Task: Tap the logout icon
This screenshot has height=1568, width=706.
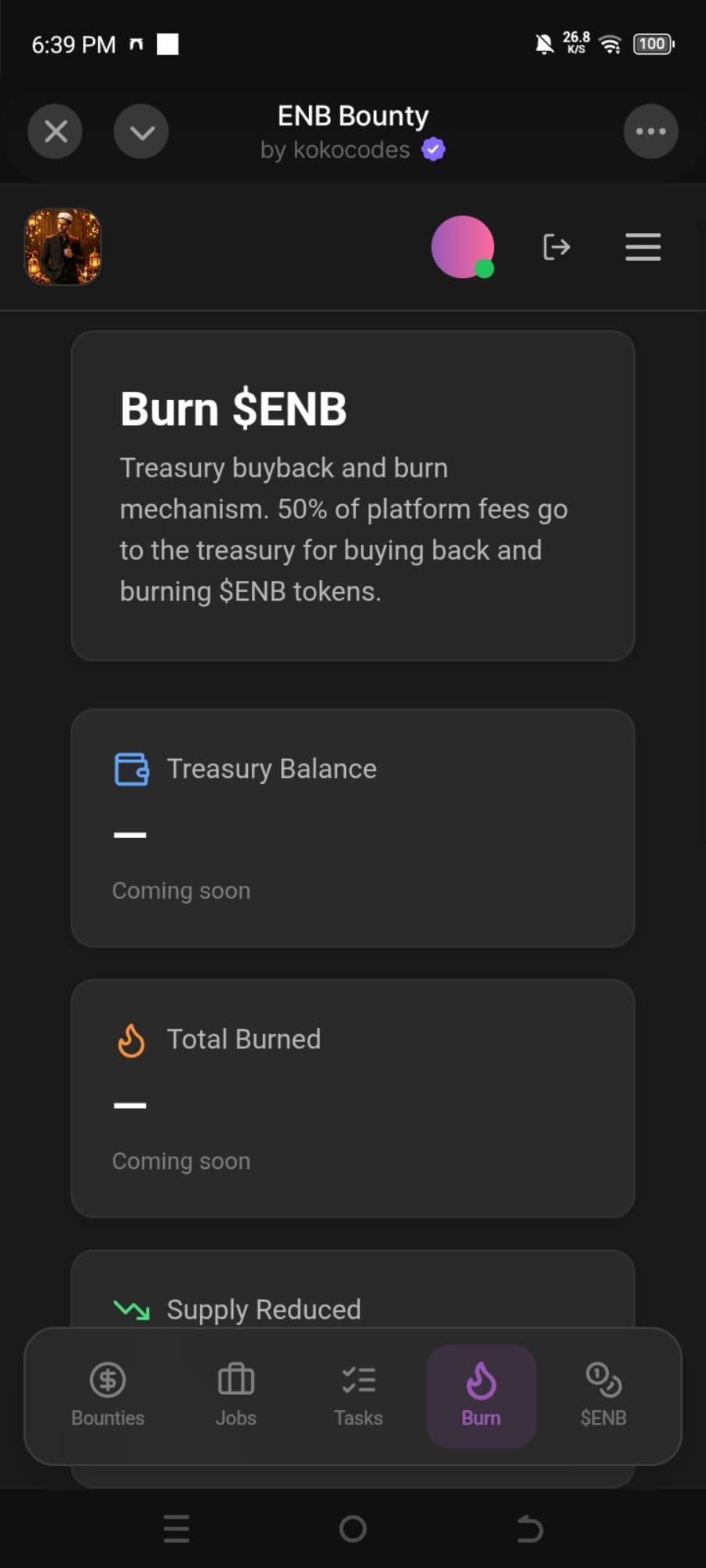Action: coord(556,247)
